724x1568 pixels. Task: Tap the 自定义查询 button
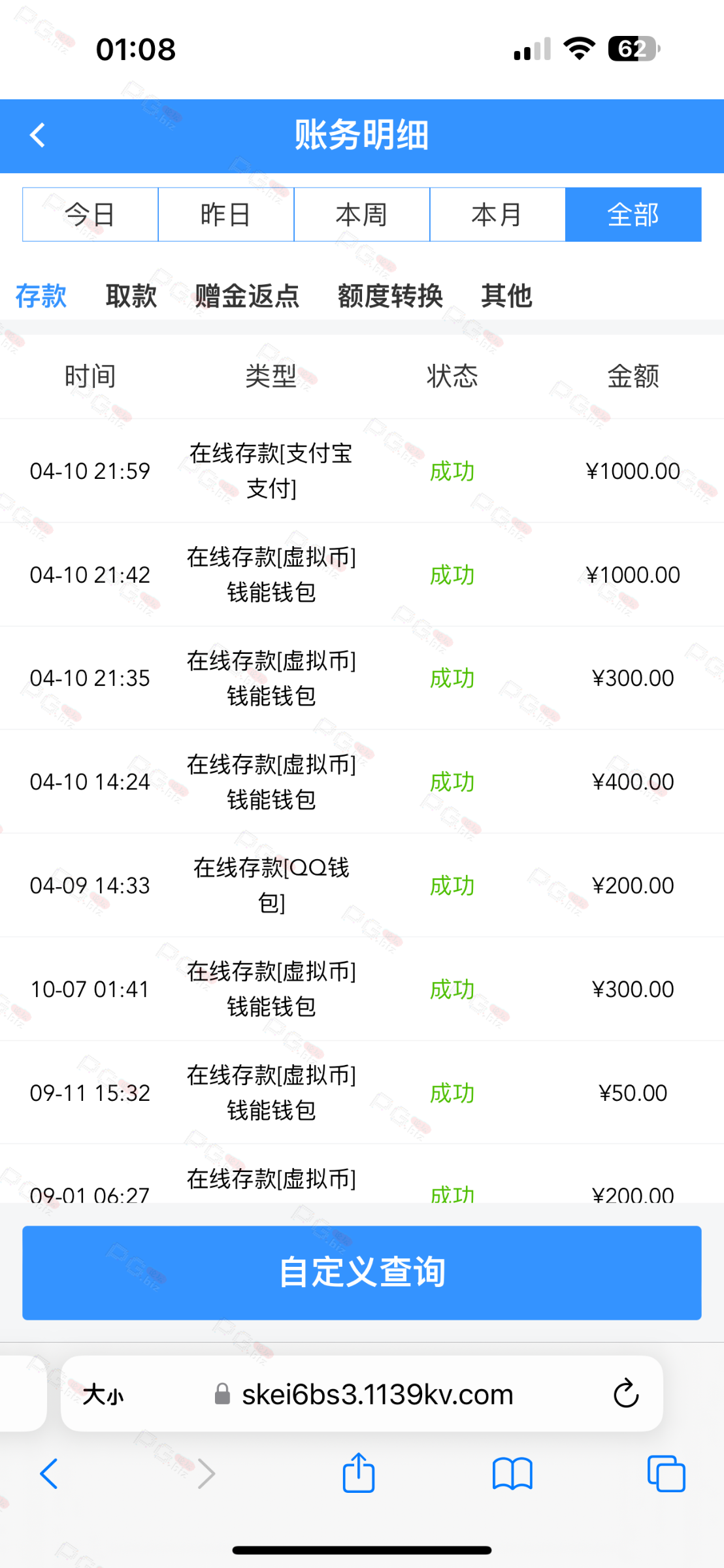(362, 1273)
